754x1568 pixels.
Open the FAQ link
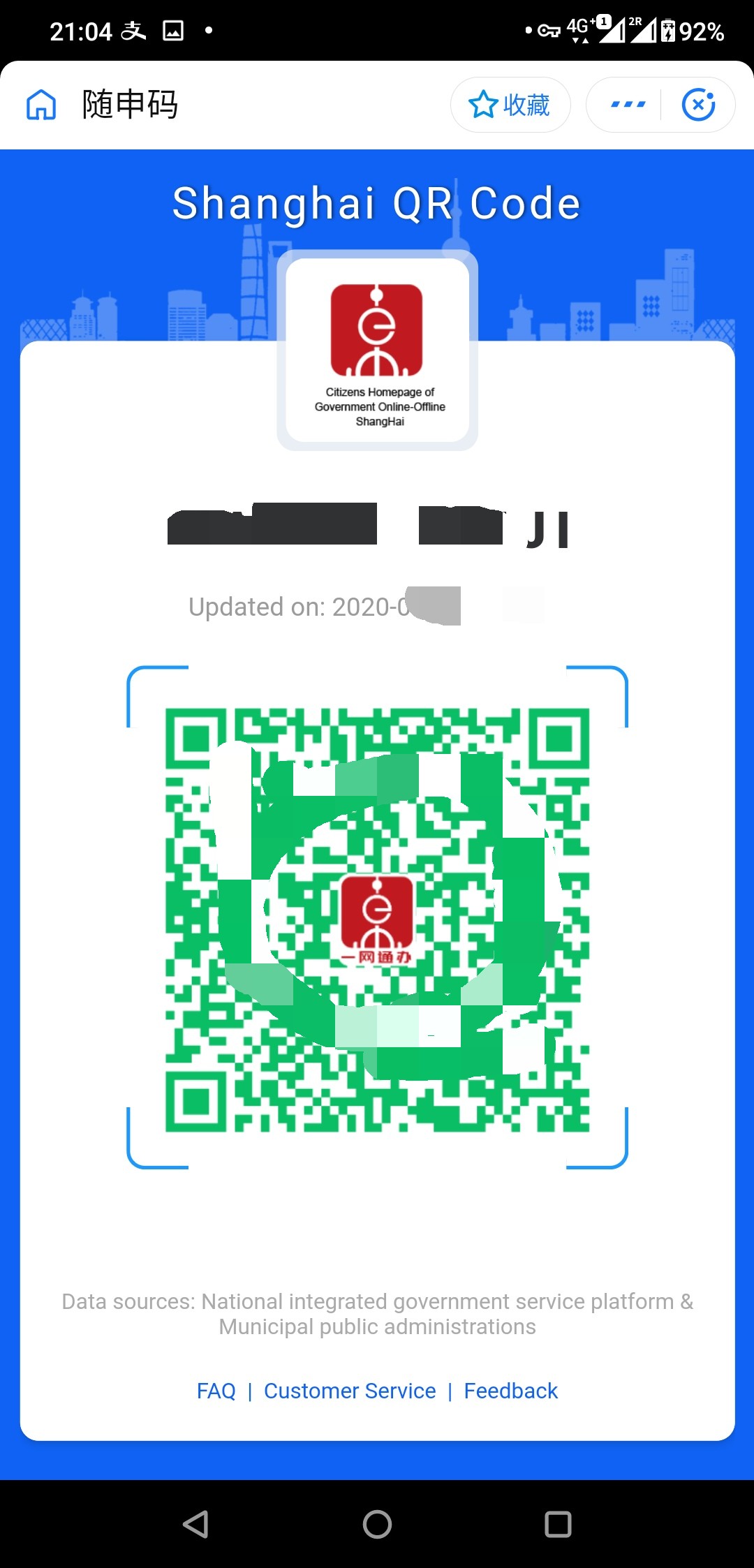216,1391
